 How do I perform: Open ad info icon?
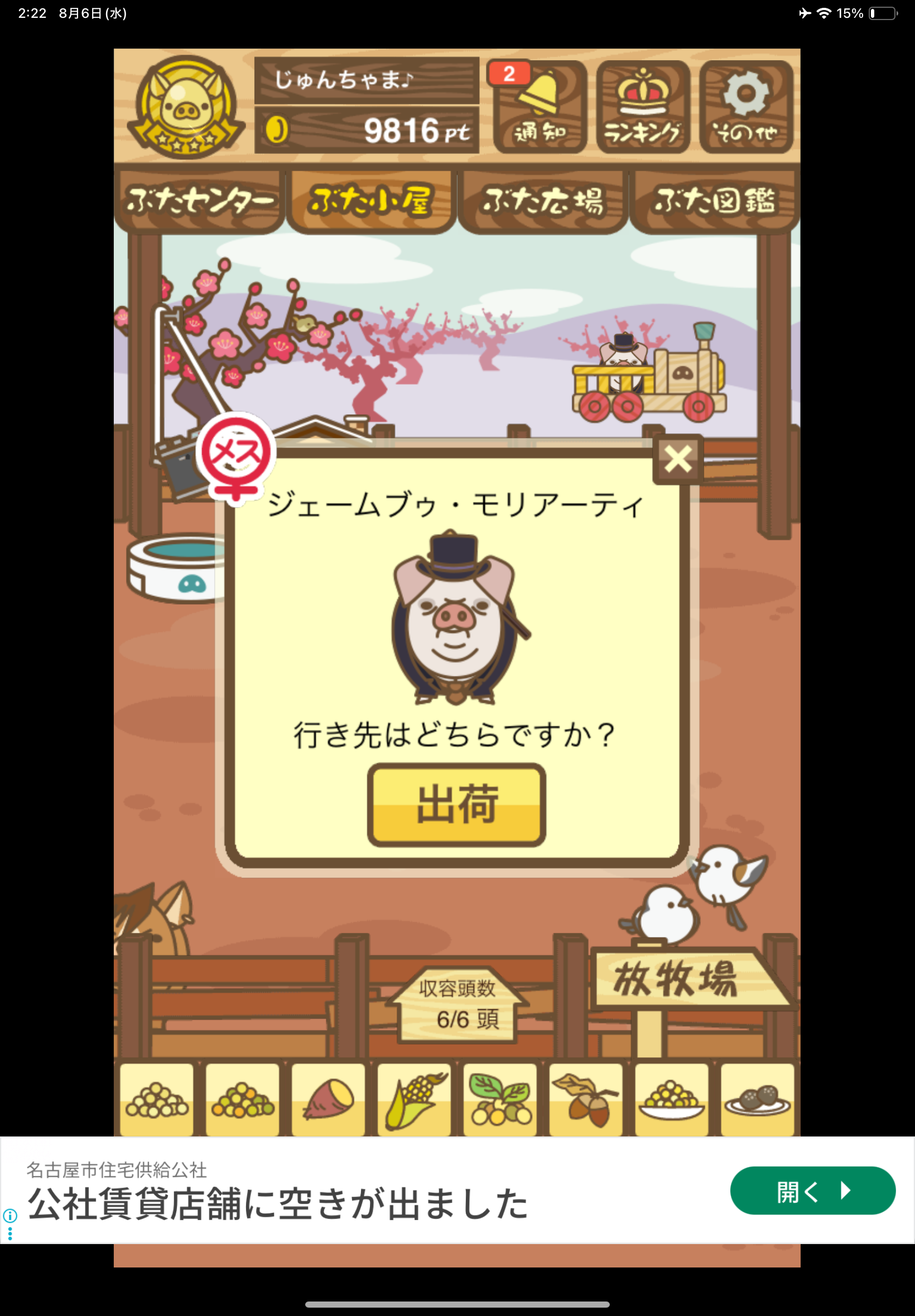[9, 1215]
